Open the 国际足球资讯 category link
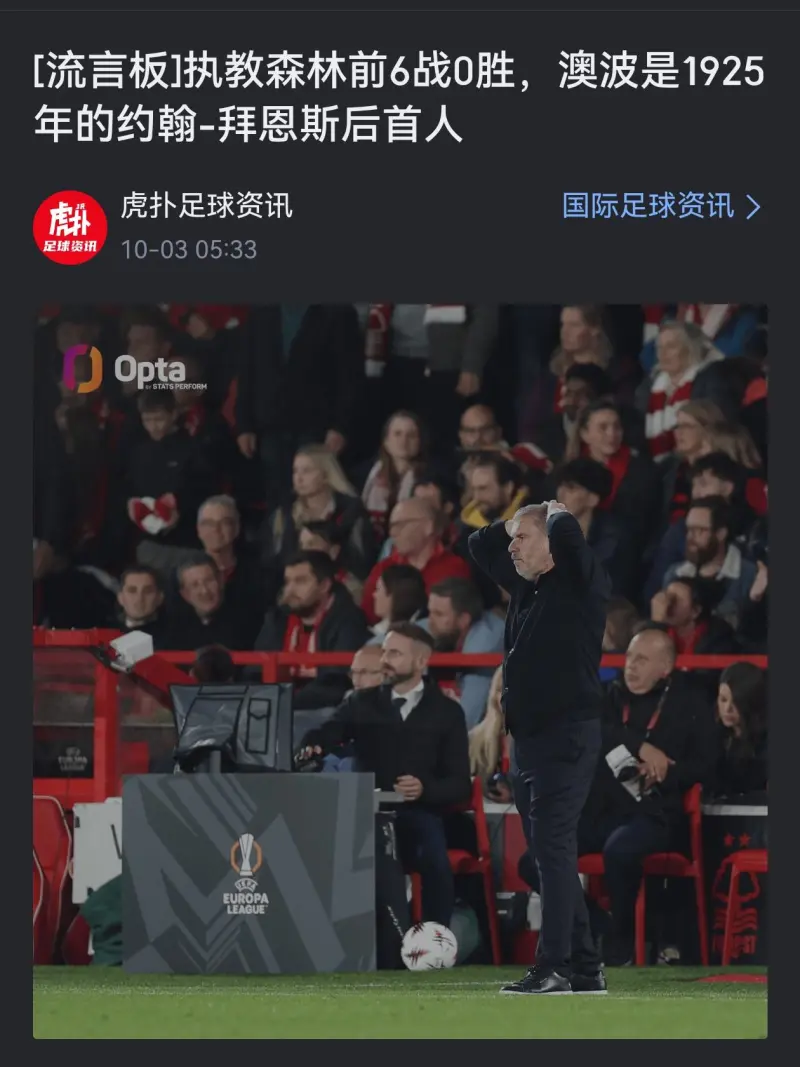This screenshot has width=800, height=1067. [660, 207]
